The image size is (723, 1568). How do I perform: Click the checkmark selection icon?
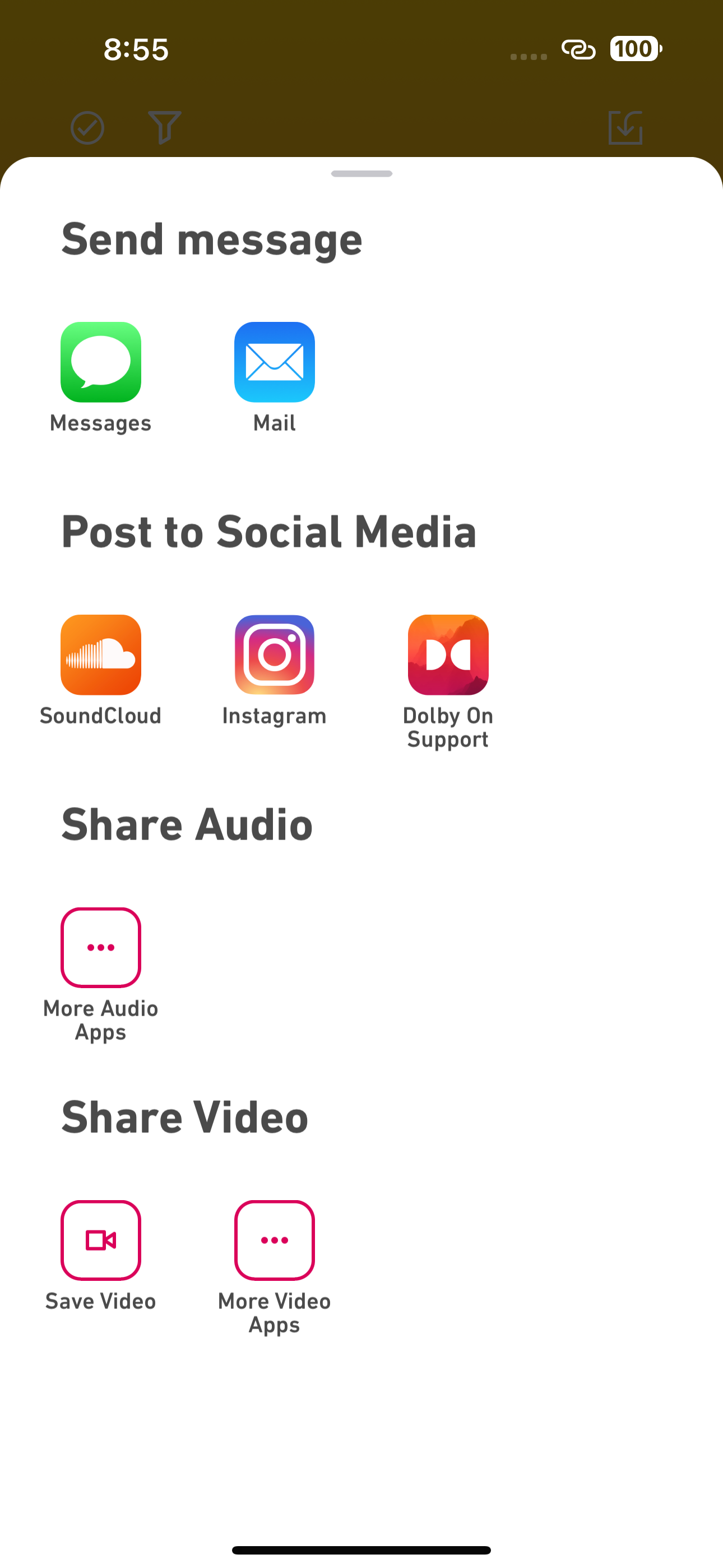coord(87,127)
